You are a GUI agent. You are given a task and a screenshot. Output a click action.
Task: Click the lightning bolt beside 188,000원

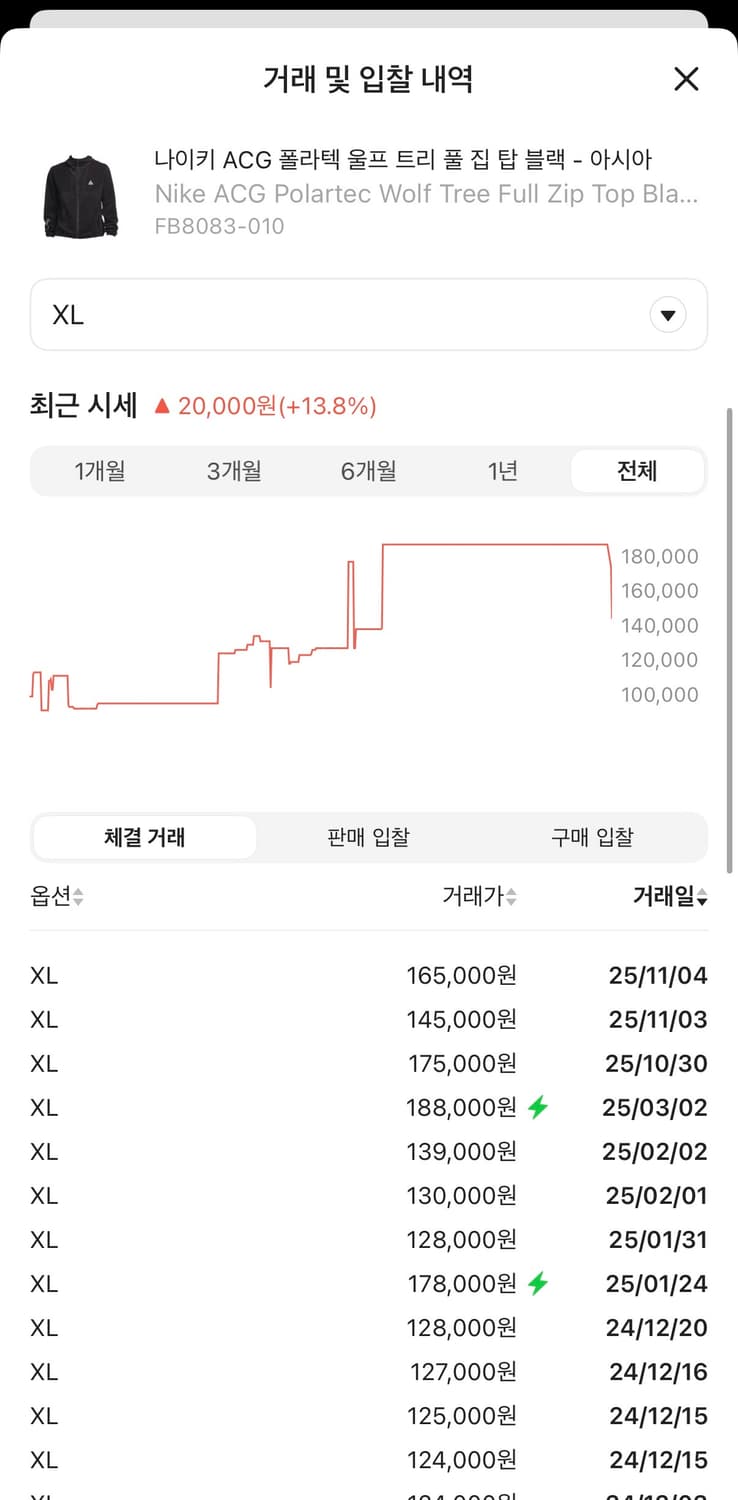pyautogui.click(x=538, y=1107)
